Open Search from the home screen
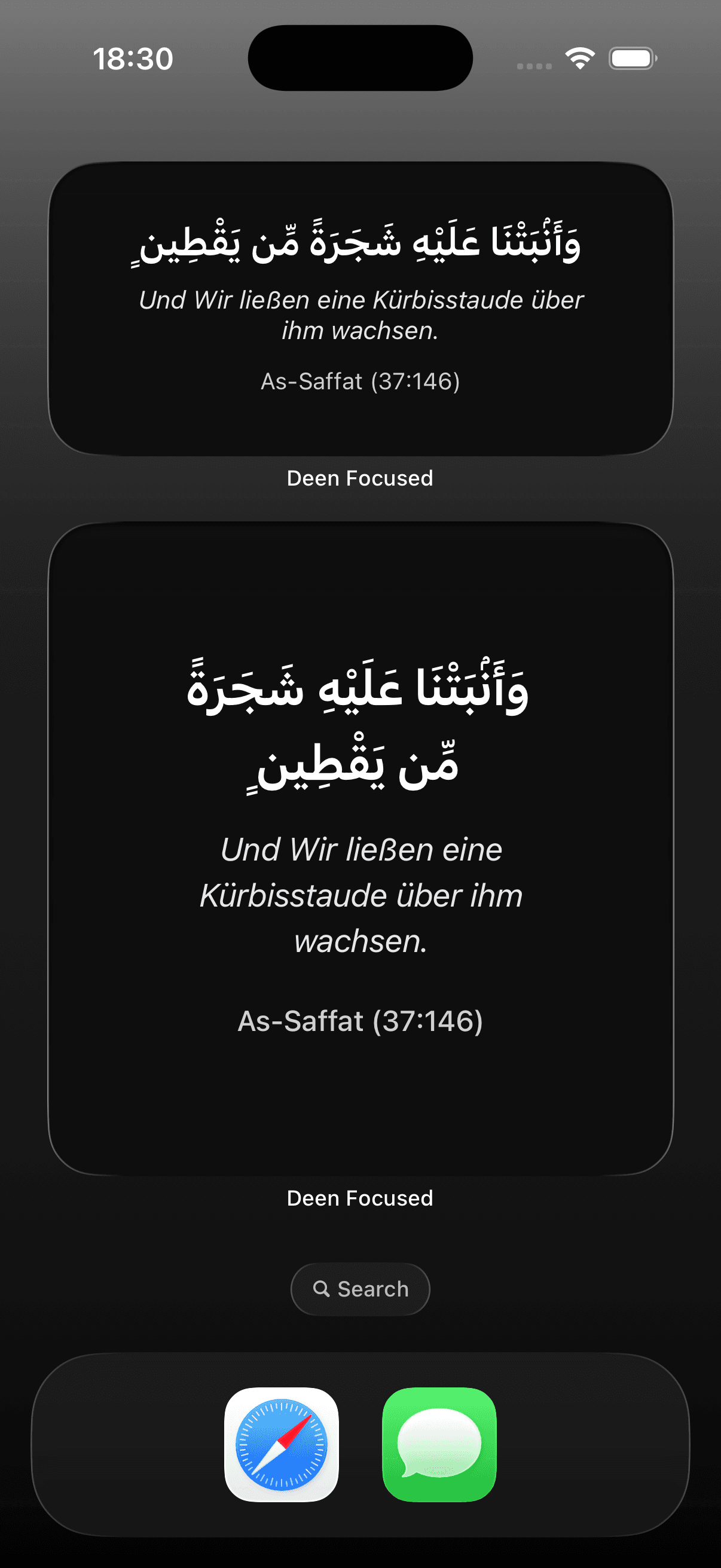 pyautogui.click(x=360, y=1288)
